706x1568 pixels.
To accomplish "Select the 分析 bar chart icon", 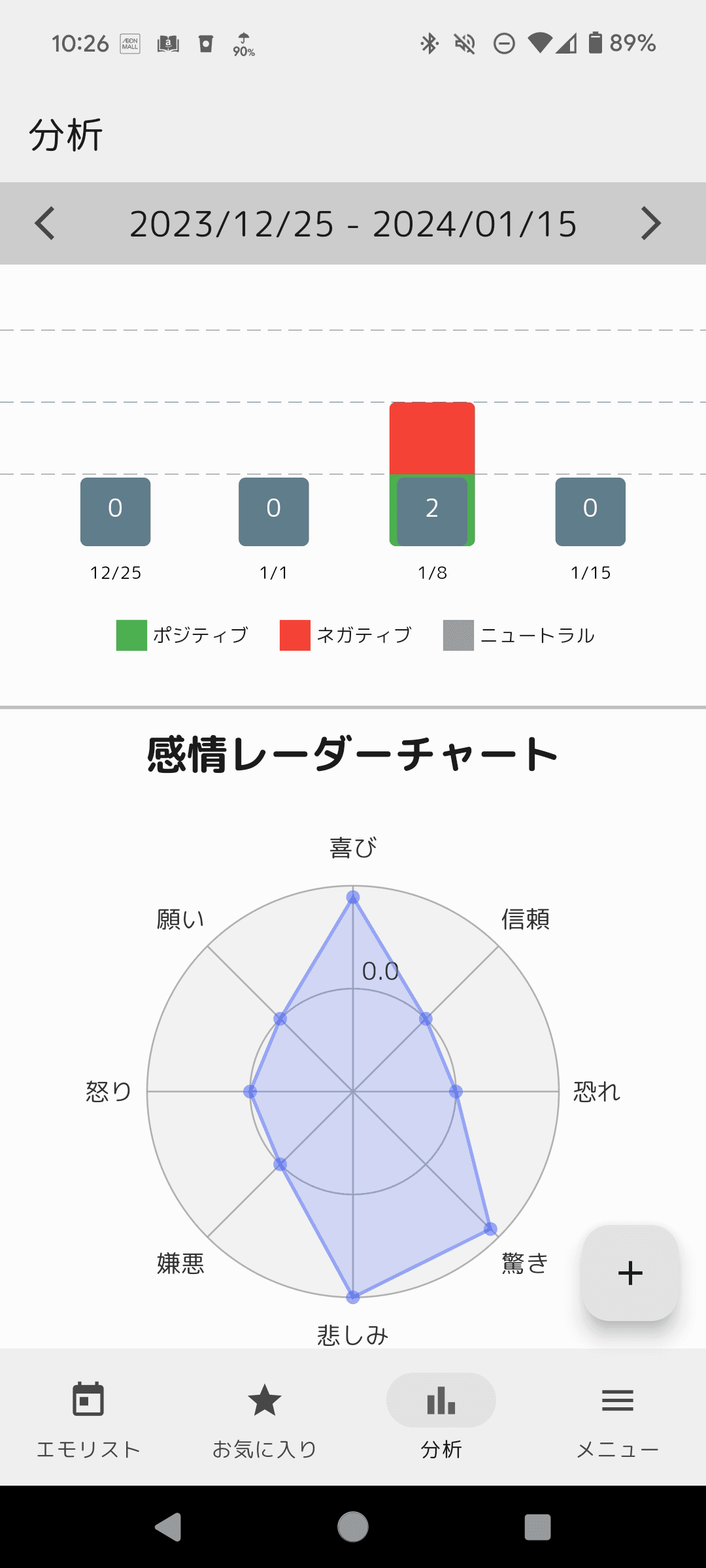I will tap(441, 1401).
